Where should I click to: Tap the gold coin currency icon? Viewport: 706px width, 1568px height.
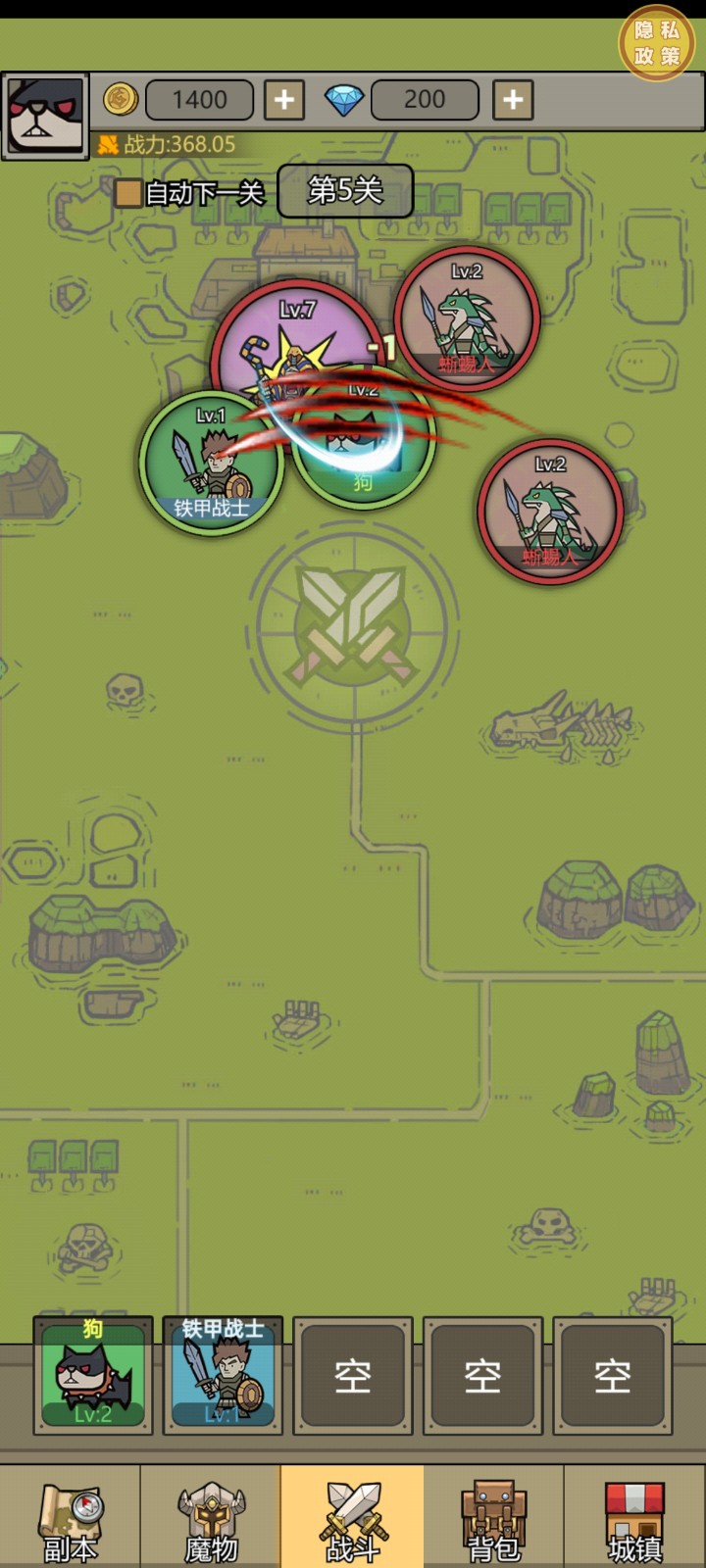tap(120, 100)
